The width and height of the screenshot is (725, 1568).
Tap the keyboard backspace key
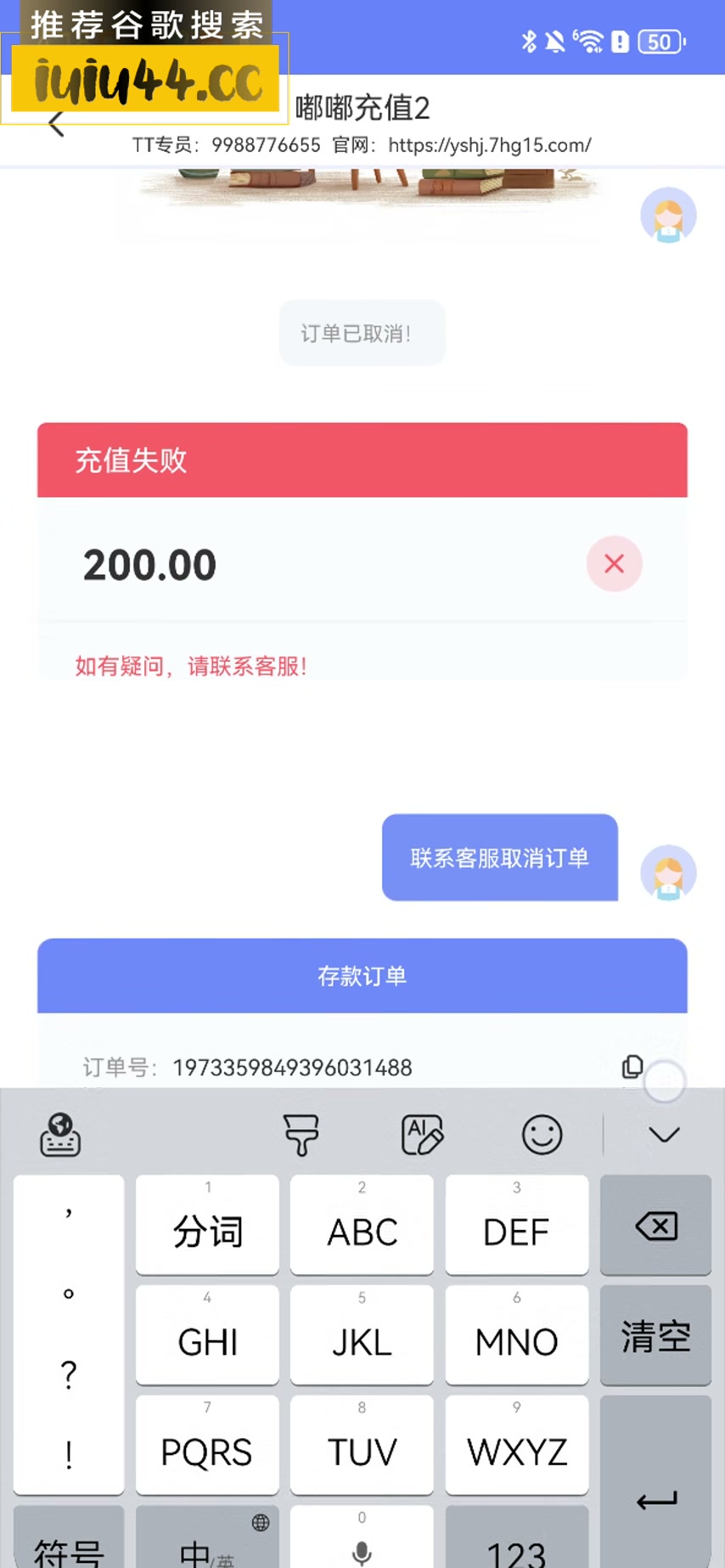coord(655,1226)
